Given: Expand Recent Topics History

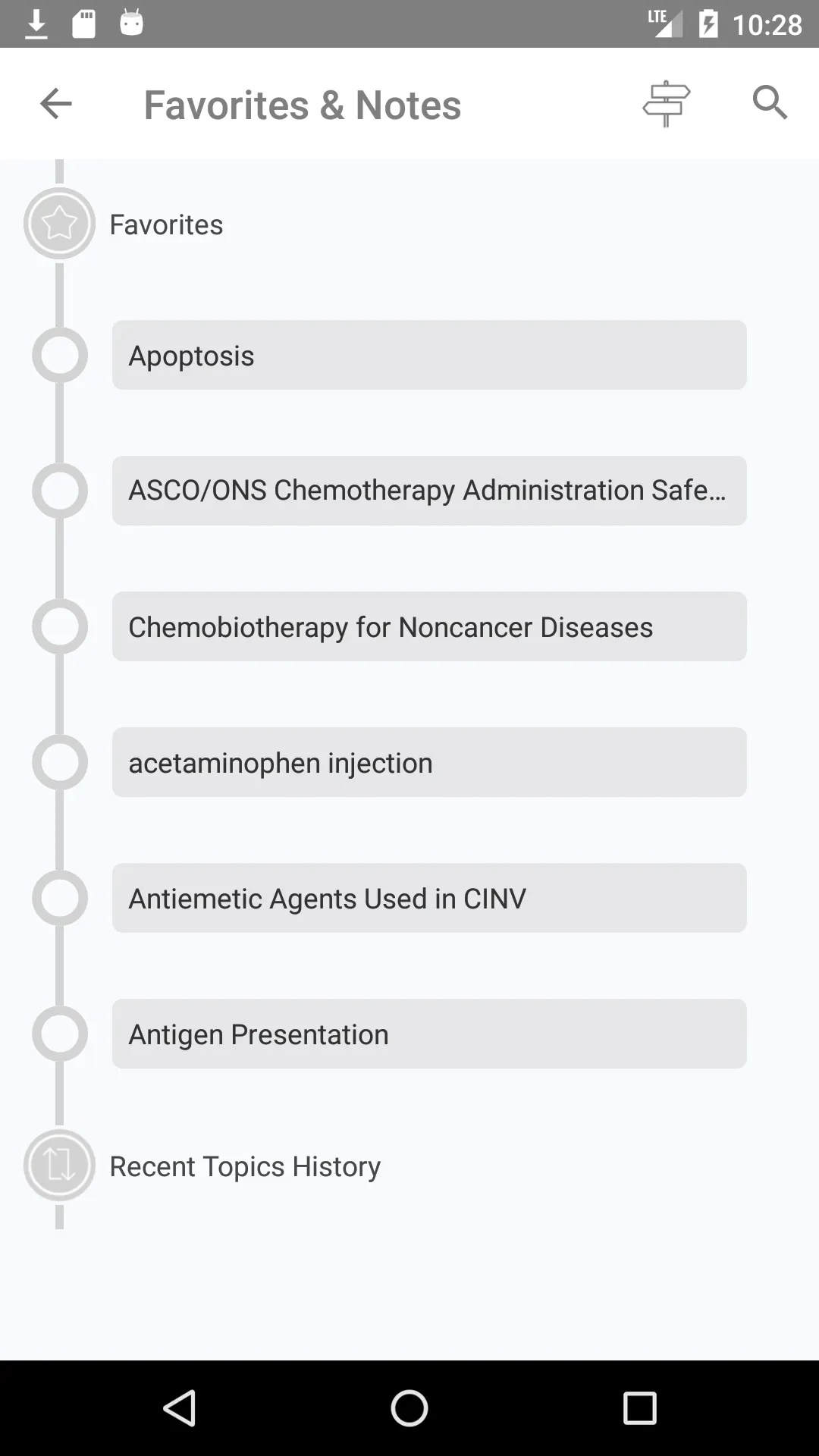Looking at the screenshot, I should point(245,1166).
